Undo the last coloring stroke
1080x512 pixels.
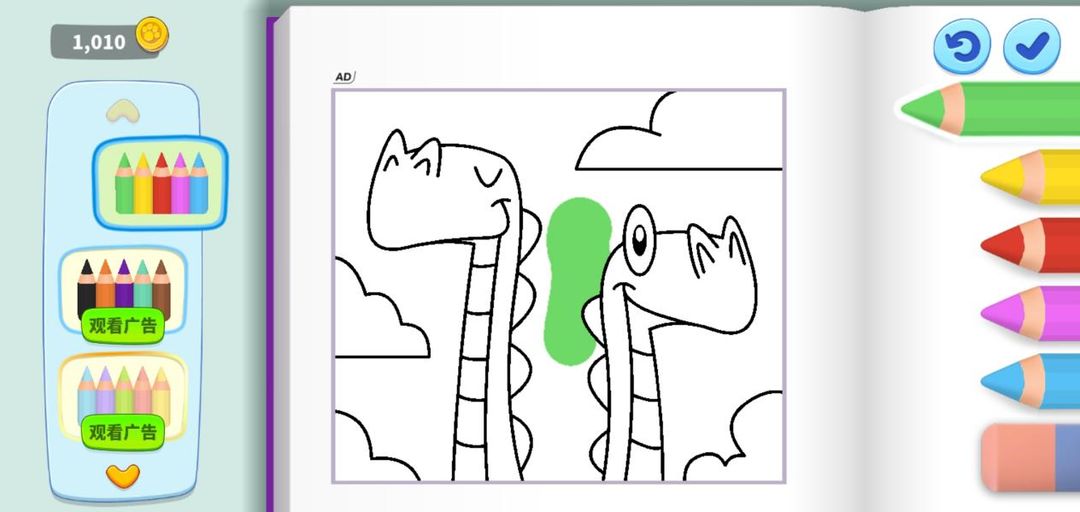point(962,46)
